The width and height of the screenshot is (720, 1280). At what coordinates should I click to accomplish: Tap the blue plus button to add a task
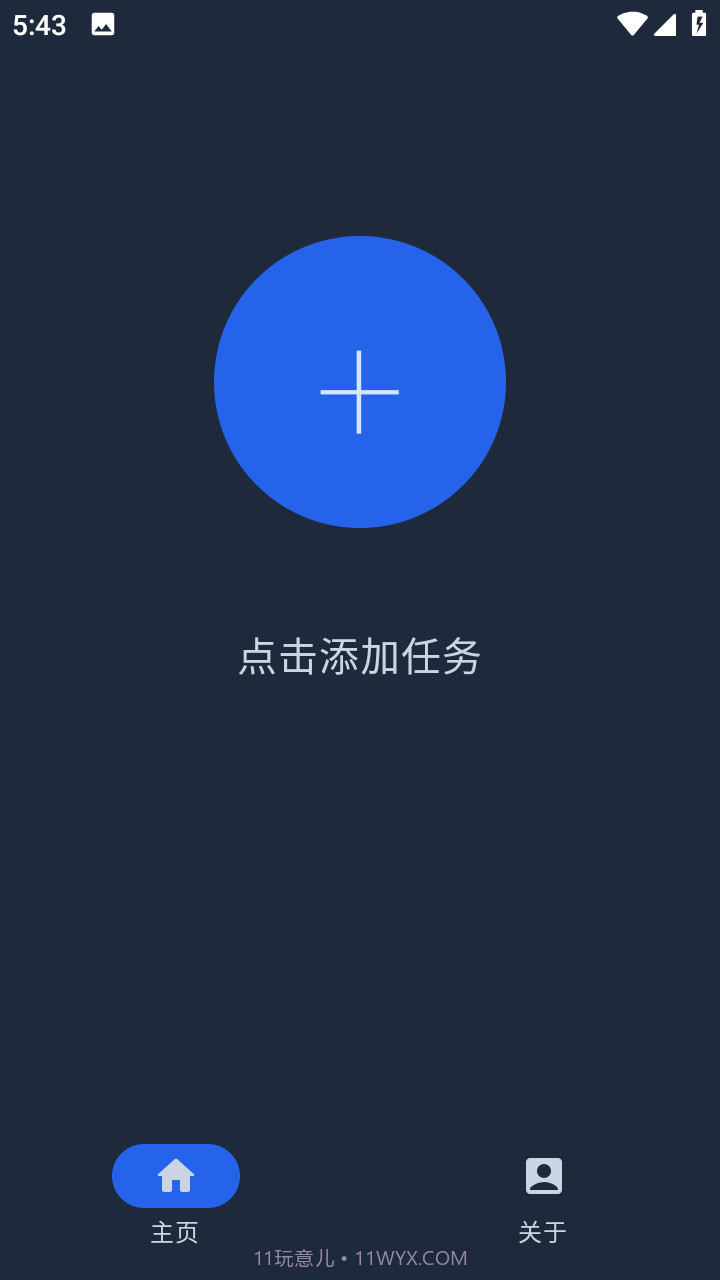(360, 382)
